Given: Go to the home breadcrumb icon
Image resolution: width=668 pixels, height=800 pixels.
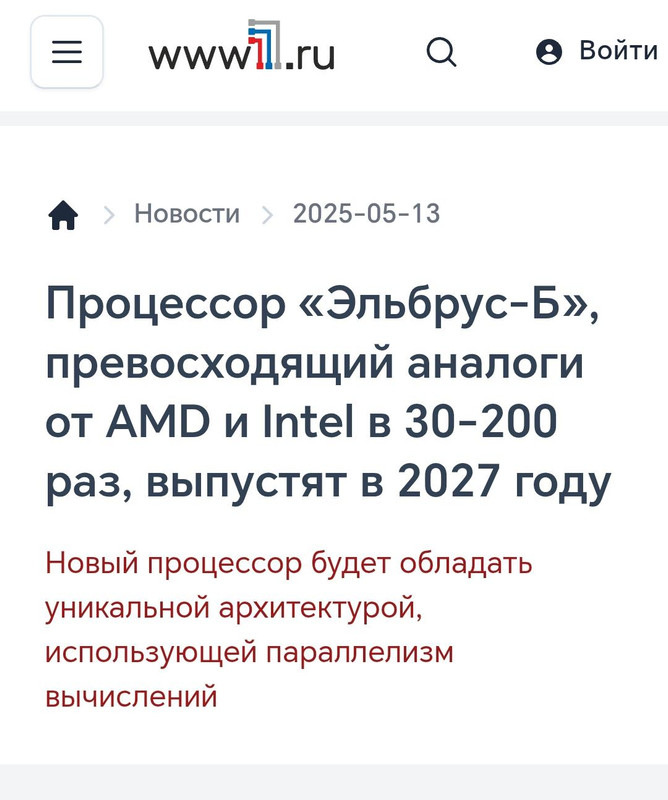Looking at the screenshot, I should pos(63,214).
